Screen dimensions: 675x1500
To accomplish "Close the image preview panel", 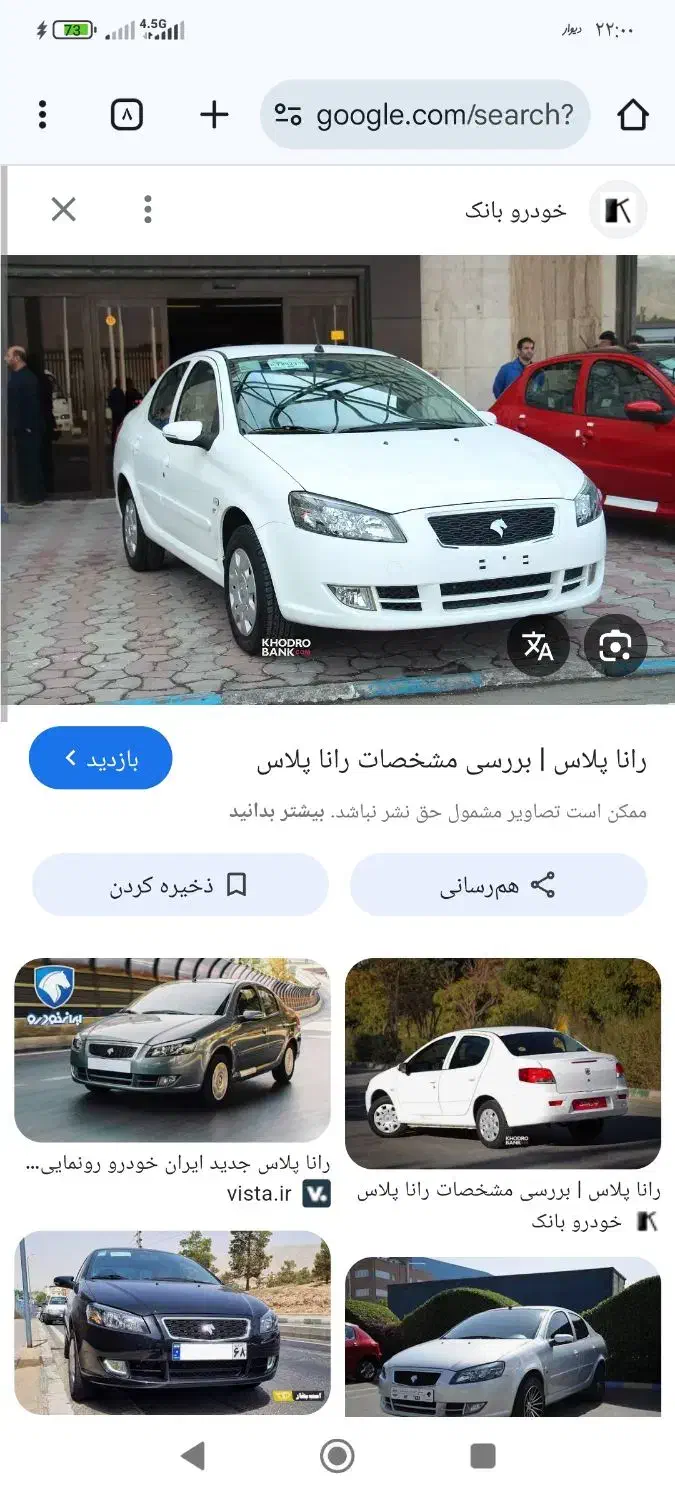I will click(63, 209).
